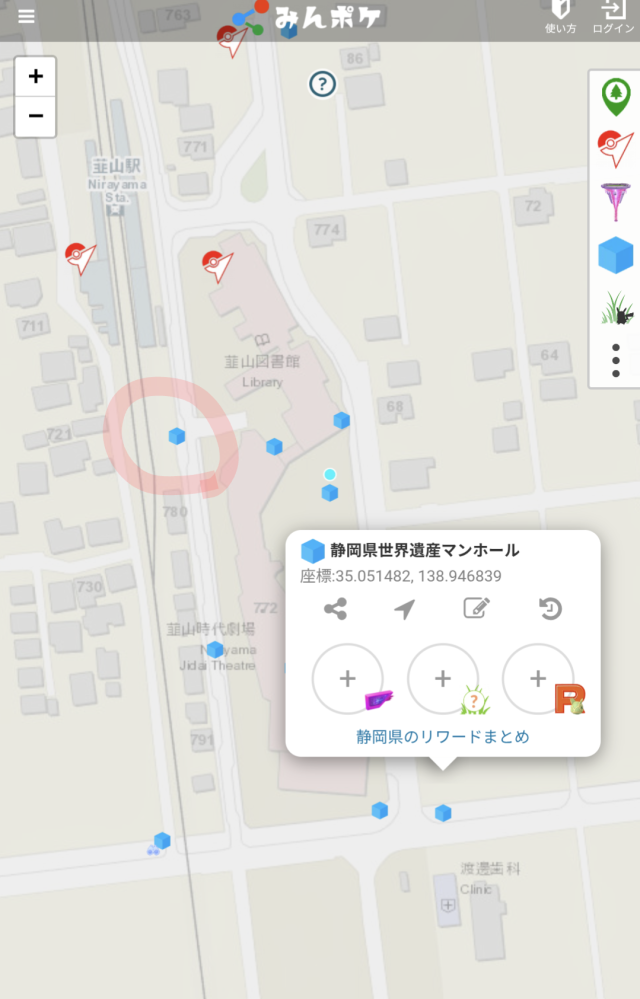Tap the question mark marker on map
This screenshot has width=640, height=999.
321,84
